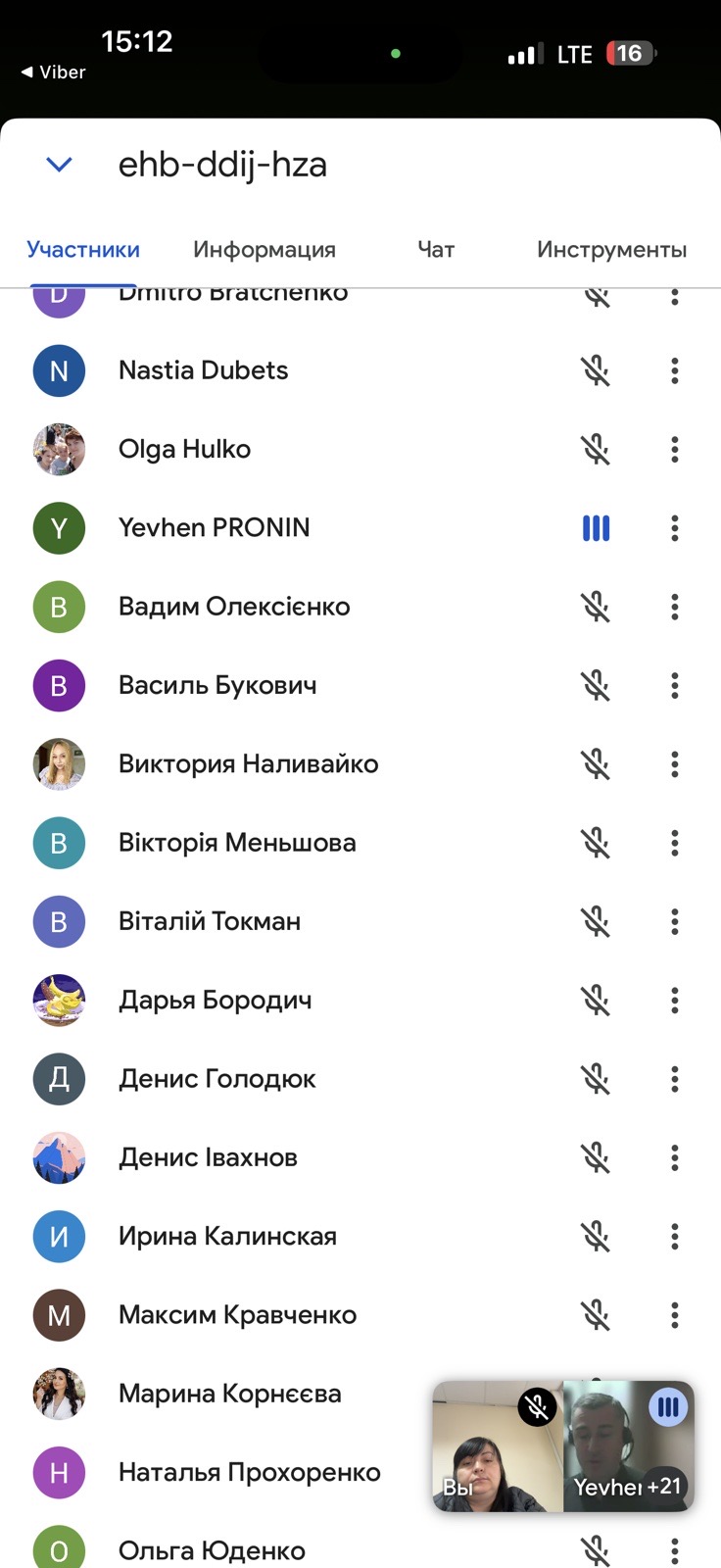Open more options for Yevhen PRONIN

(675, 528)
